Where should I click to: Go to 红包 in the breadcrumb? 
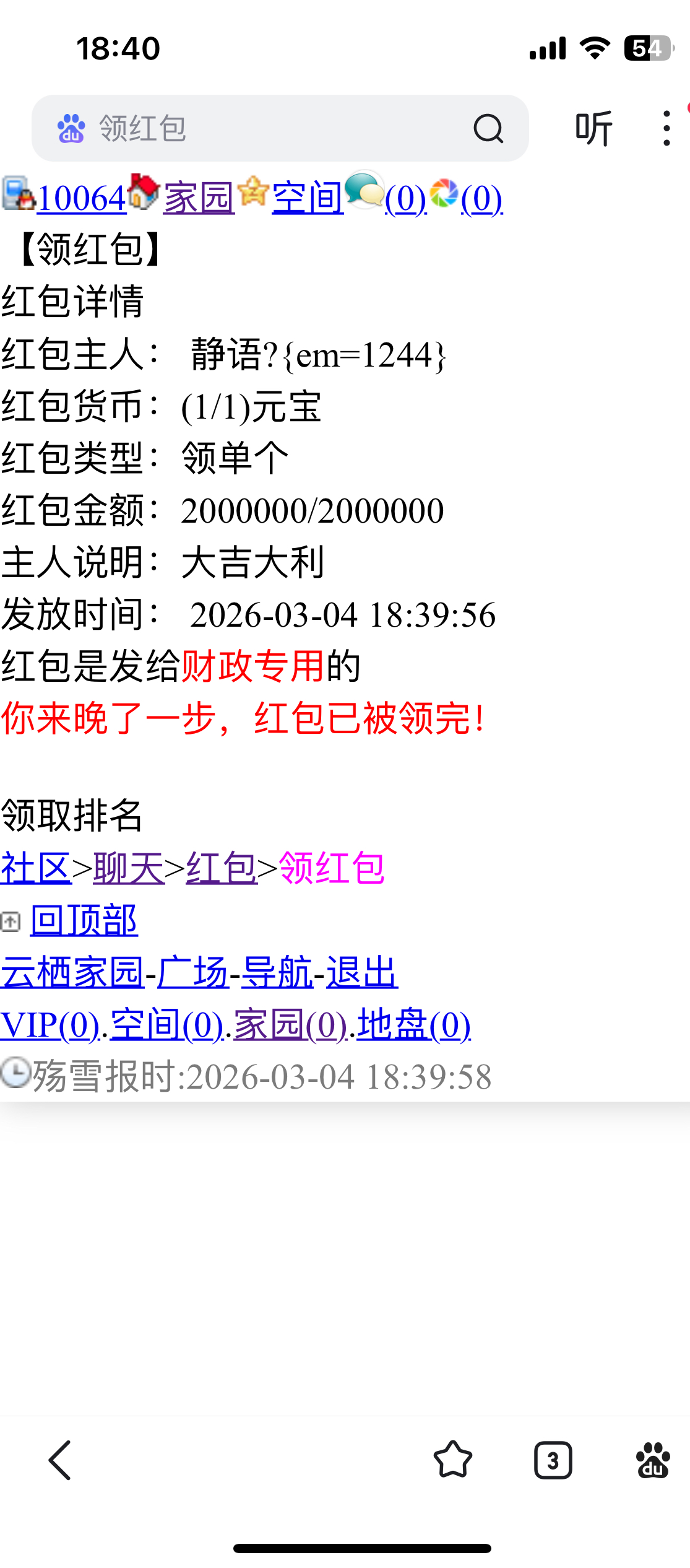[x=222, y=868]
